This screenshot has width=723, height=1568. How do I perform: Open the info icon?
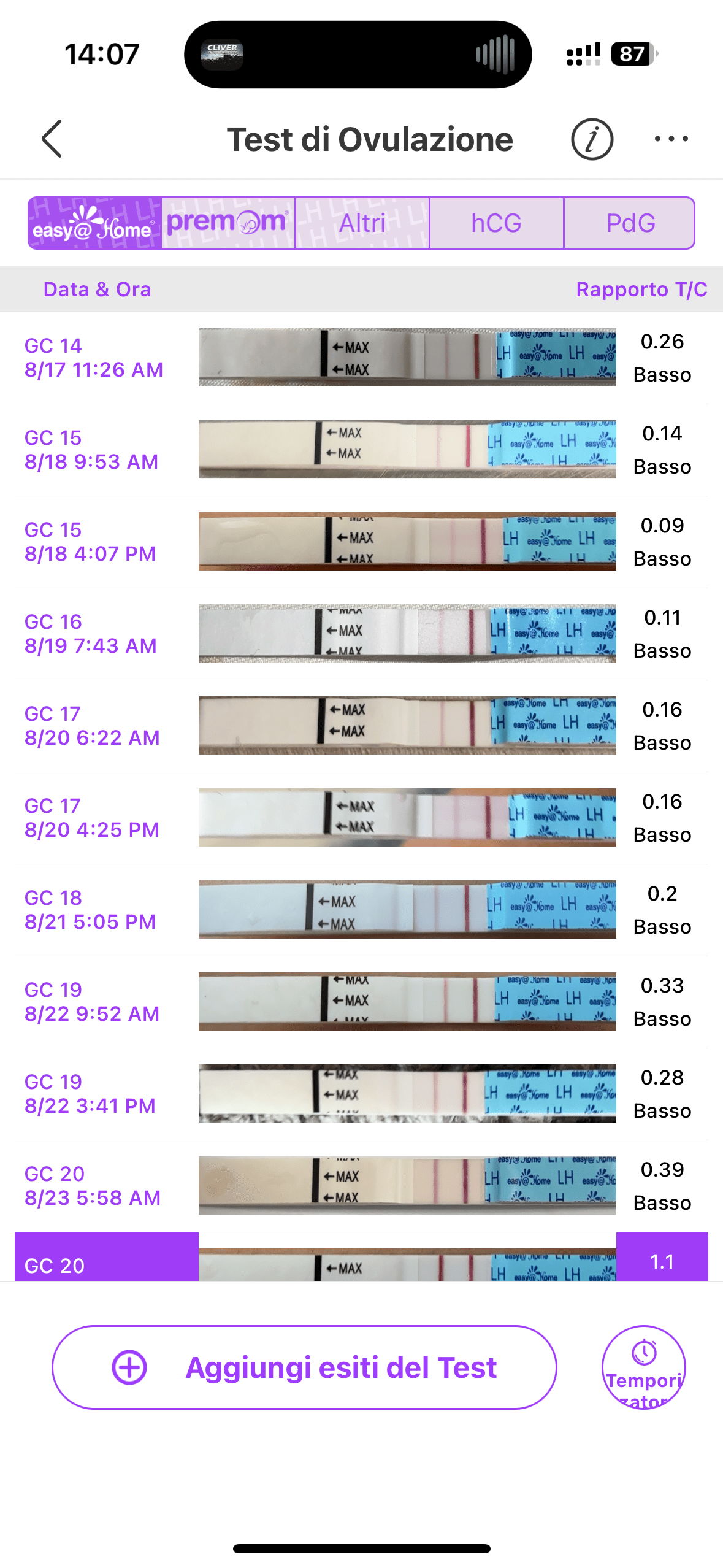coord(592,139)
